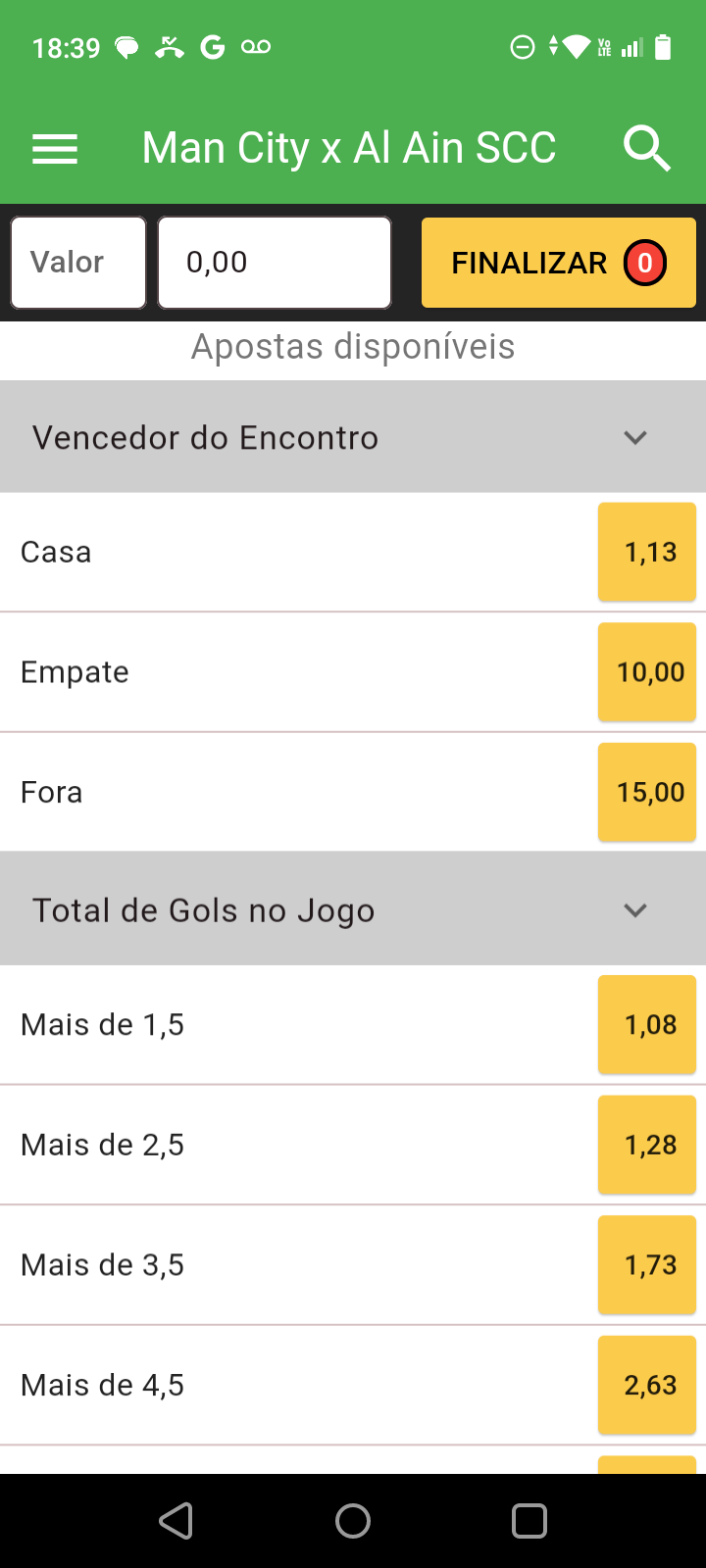Tap the FINALIZAR button
Image resolution: width=706 pixels, height=1568 pixels.
[558, 263]
